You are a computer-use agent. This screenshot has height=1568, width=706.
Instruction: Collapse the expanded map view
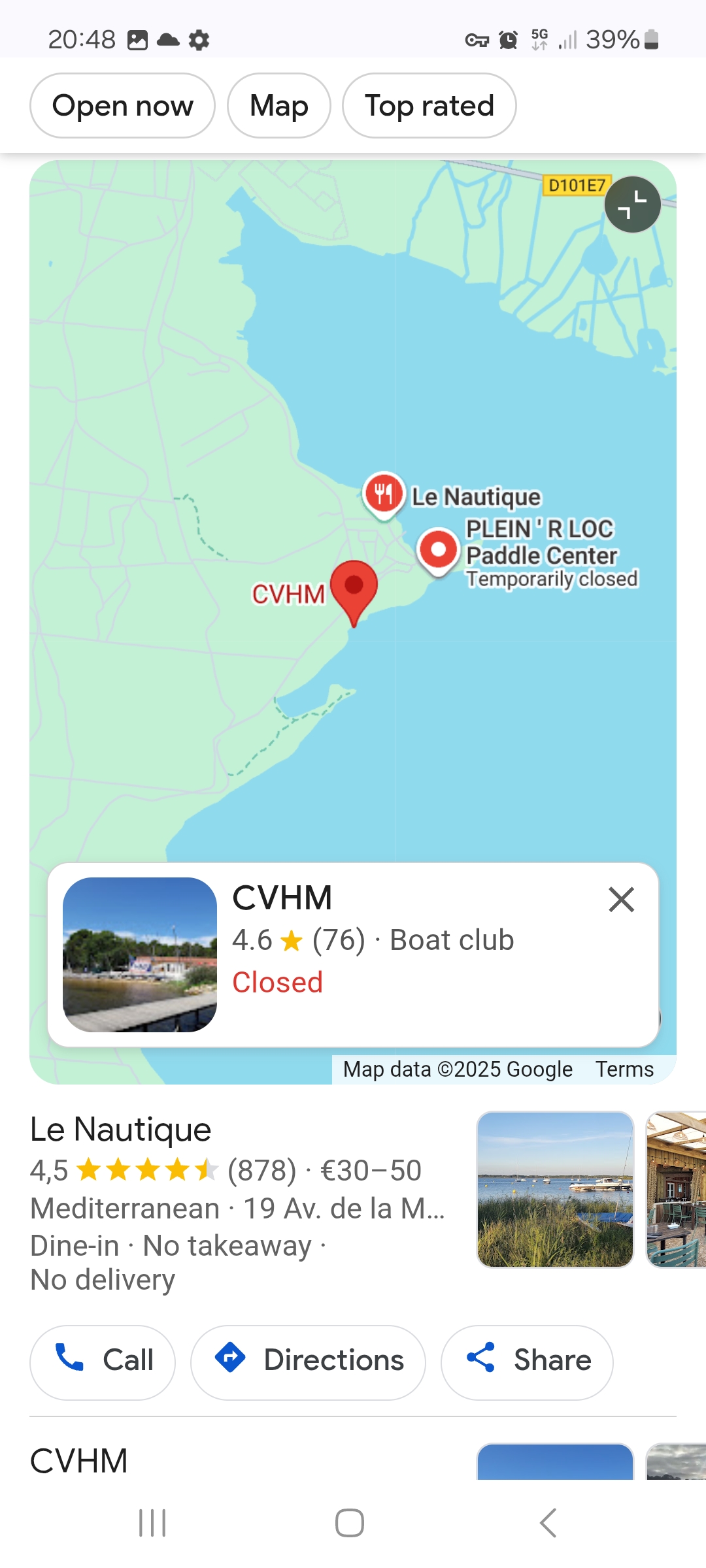coord(632,204)
